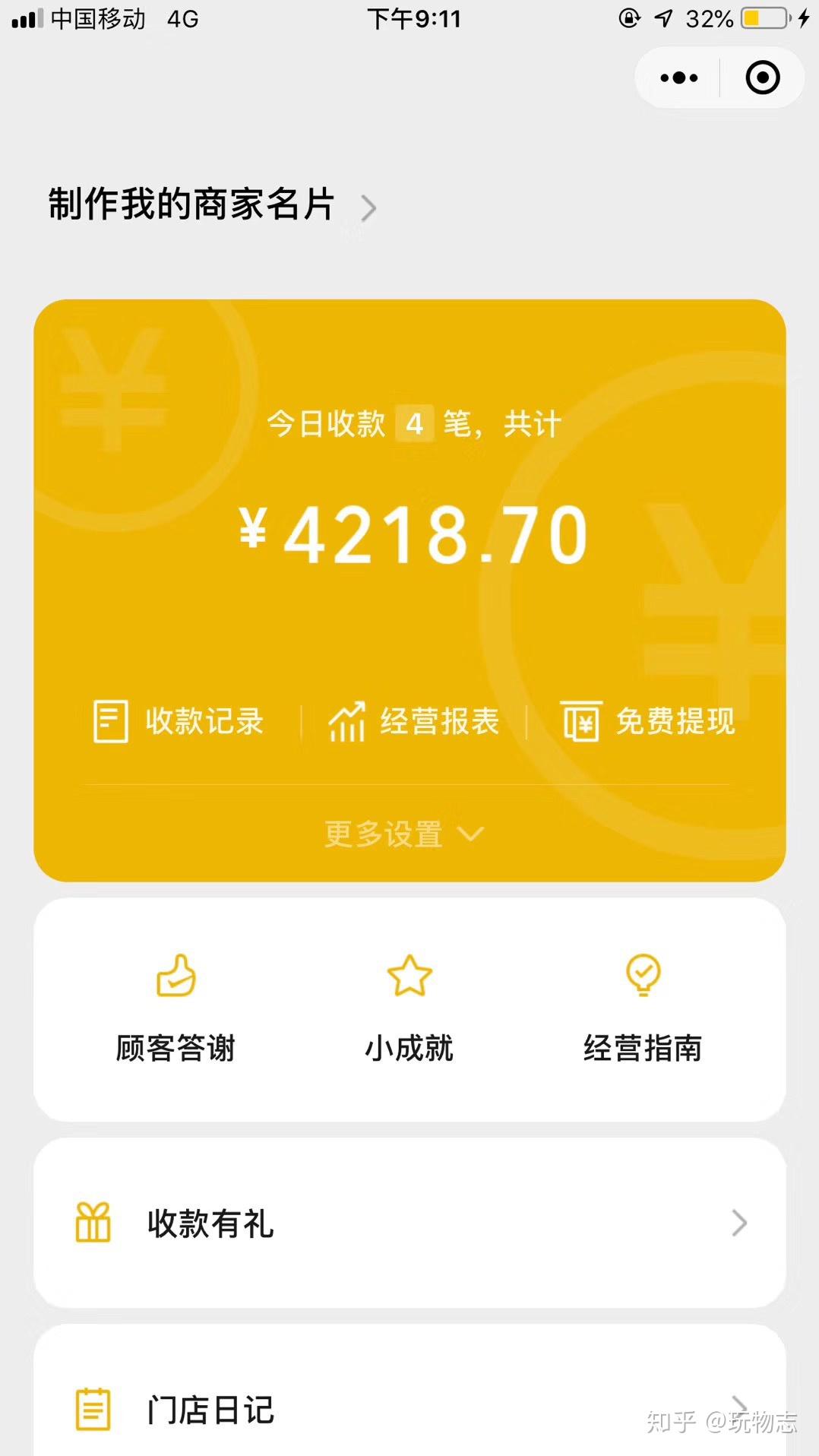Tap the 免费提现 withdraw icon
This screenshot has height=1456, width=819.
[581, 721]
